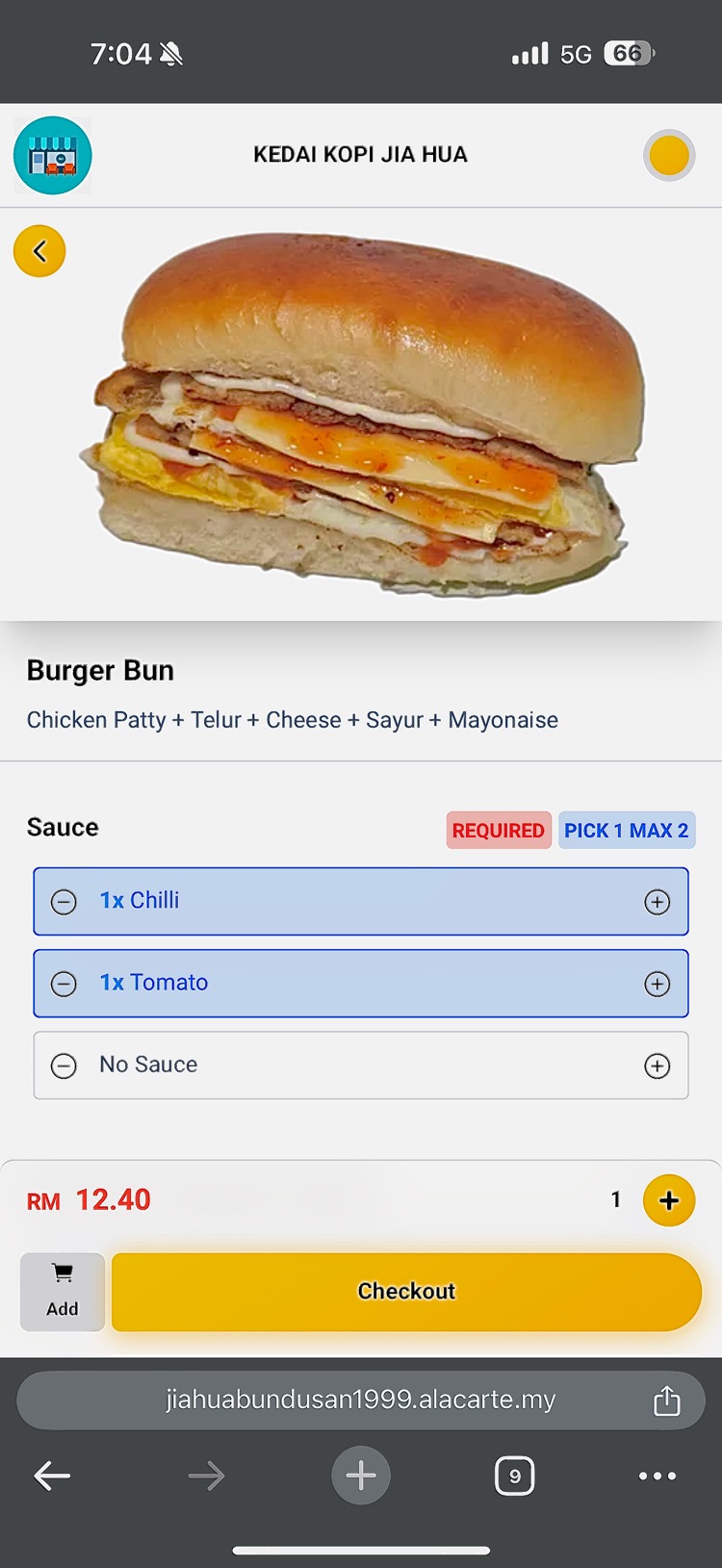
Task: Navigate back in the browser
Action: tap(52, 1475)
